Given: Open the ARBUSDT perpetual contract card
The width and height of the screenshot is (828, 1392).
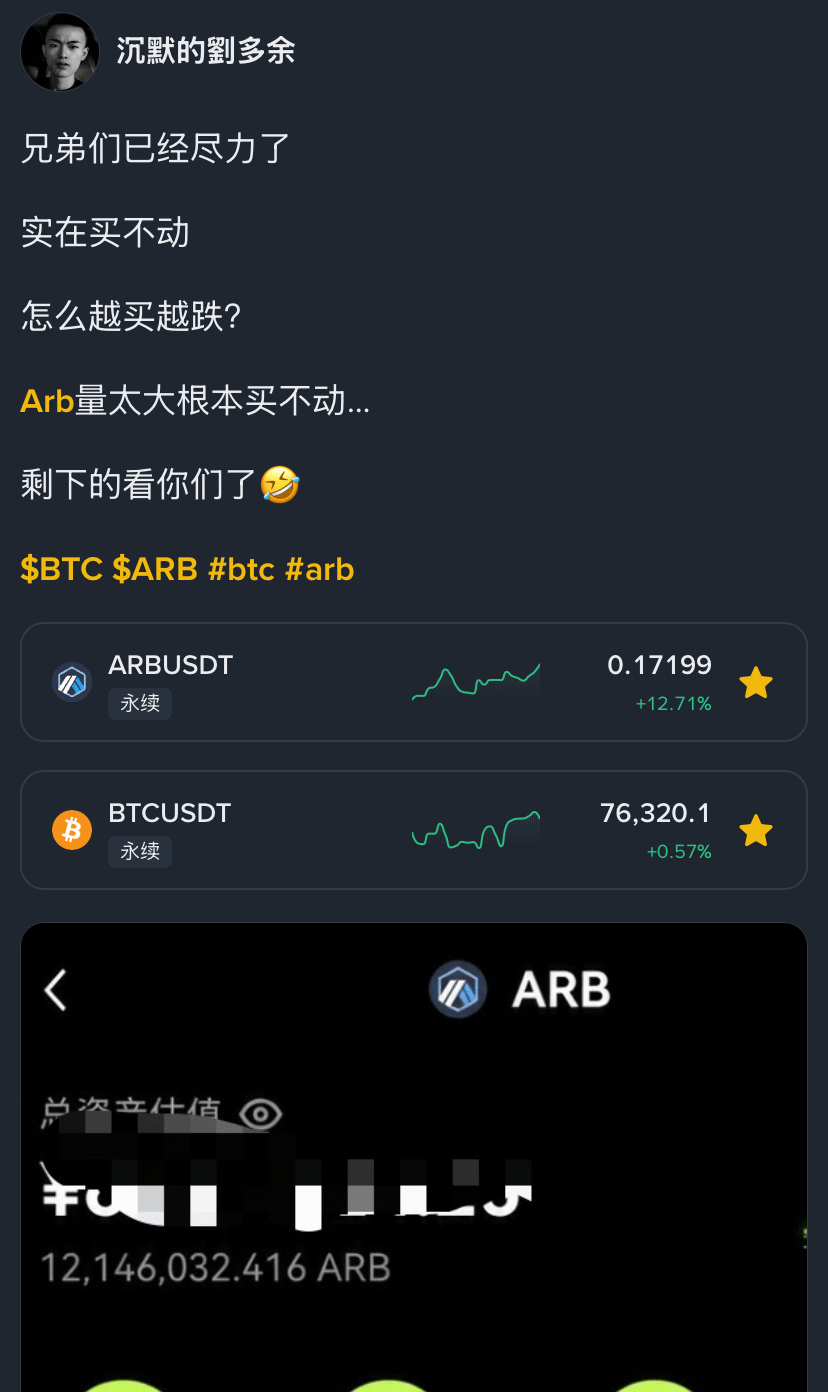Looking at the screenshot, I should click(x=414, y=683).
